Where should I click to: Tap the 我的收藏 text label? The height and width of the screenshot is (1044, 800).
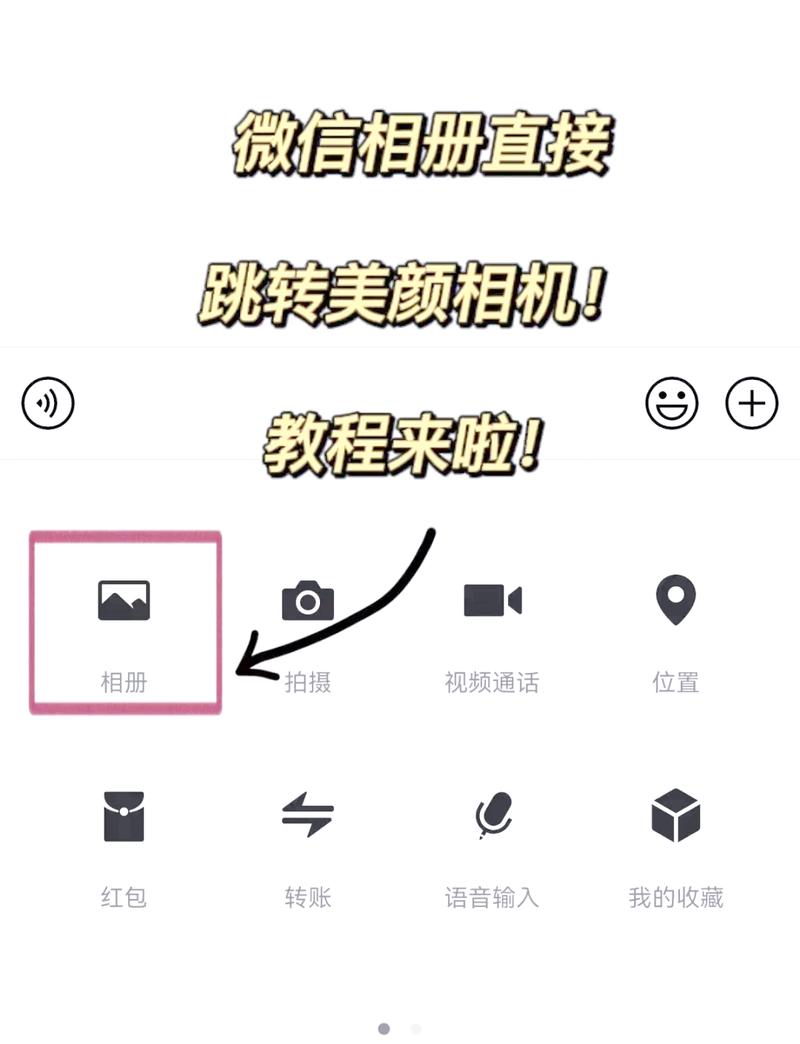[x=675, y=897]
